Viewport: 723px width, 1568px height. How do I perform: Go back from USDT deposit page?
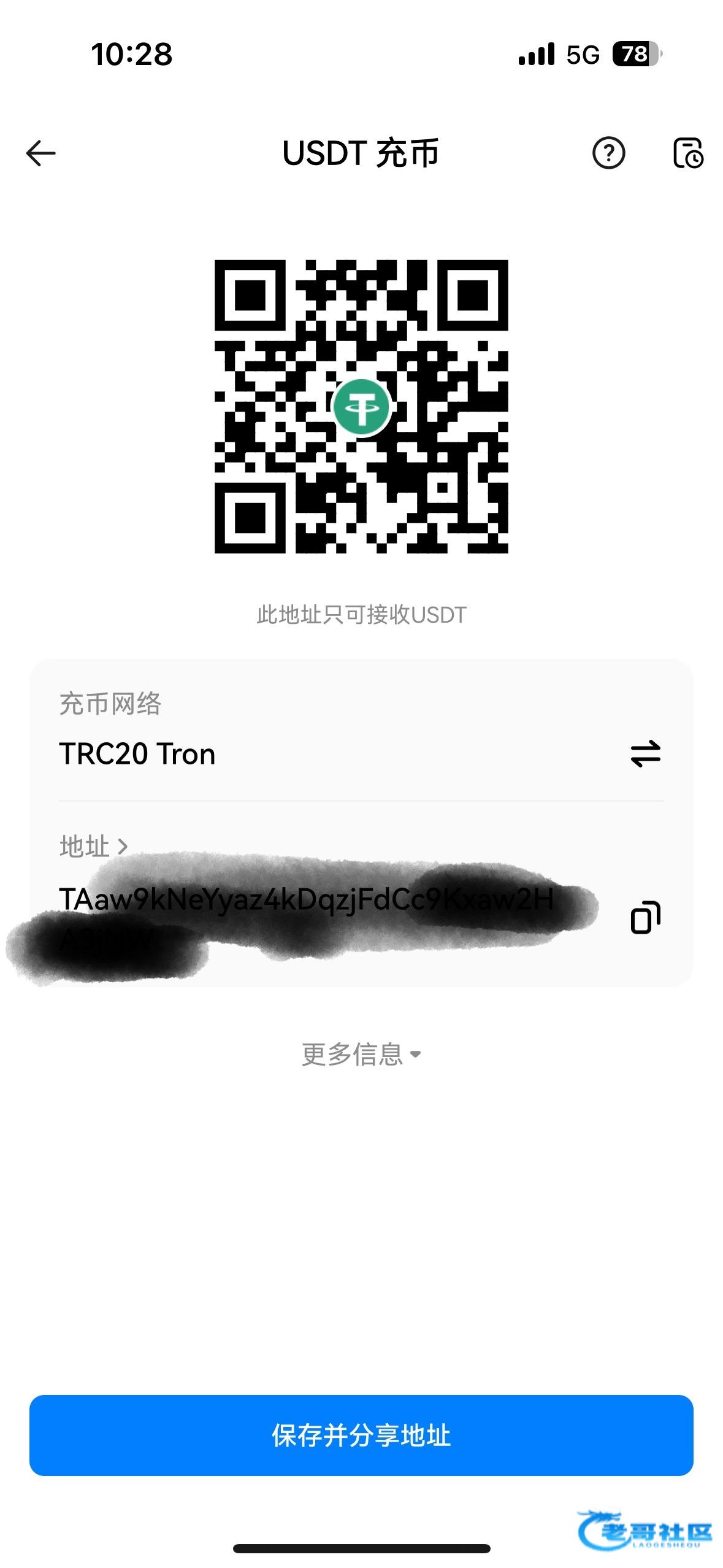pos(41,153)
